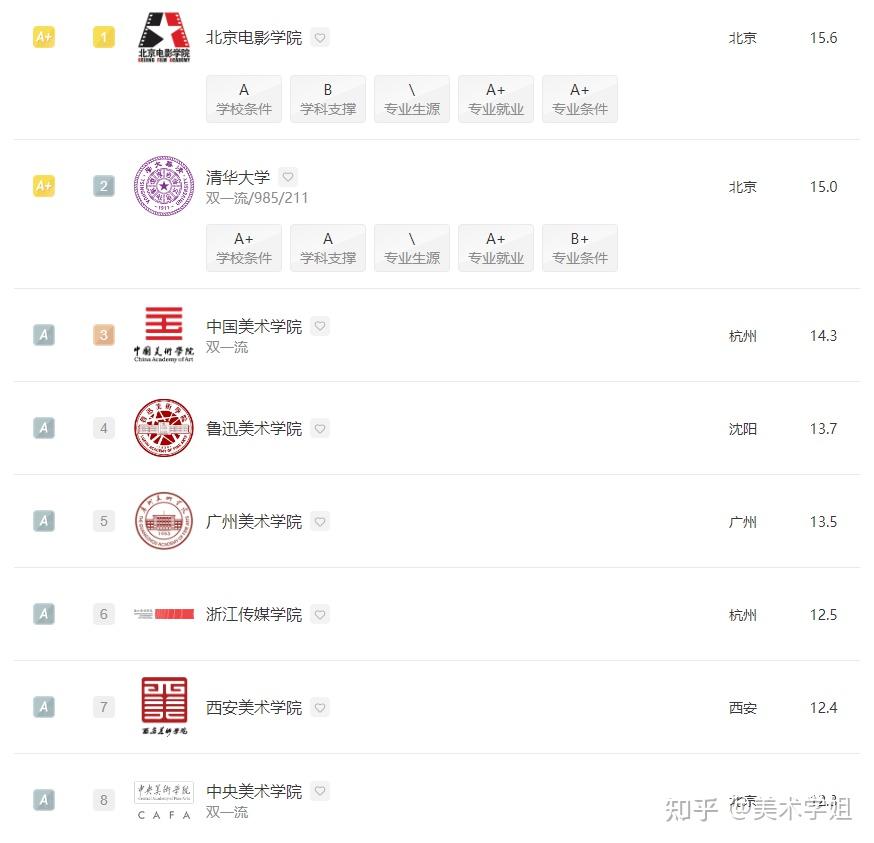This screenshot has width=874, height=843.
Task: Save 浙江传媒学院 using the heart icon
Action: [320, 615]
